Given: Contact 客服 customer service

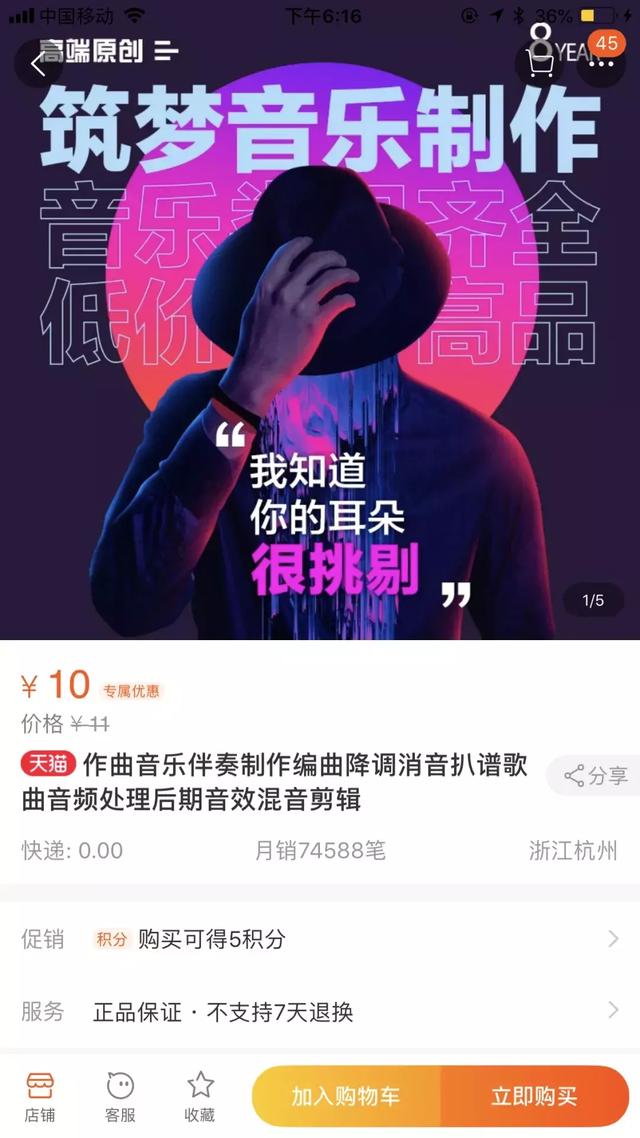Looking at the screenshot, I should [120, 1097].
